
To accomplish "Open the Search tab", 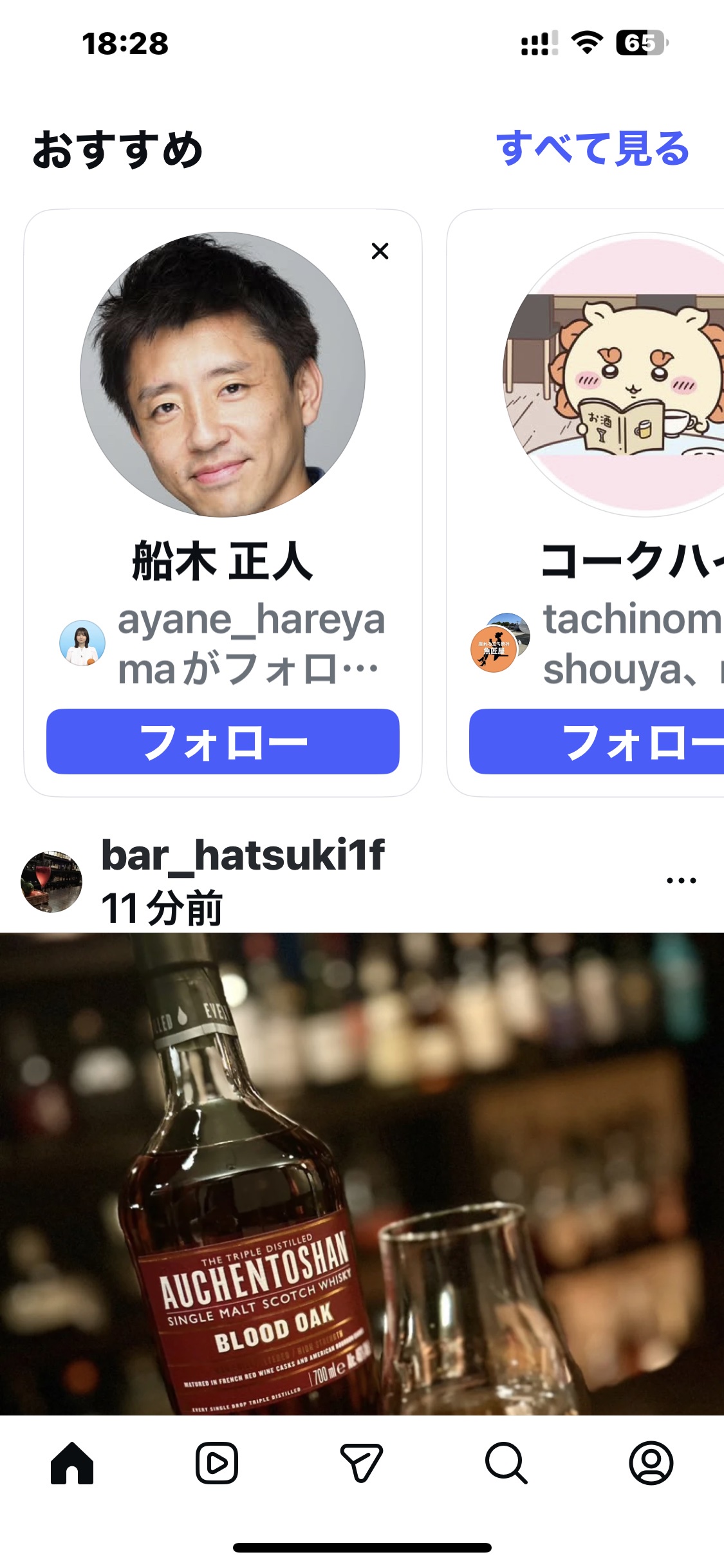I will (506, 1462).
